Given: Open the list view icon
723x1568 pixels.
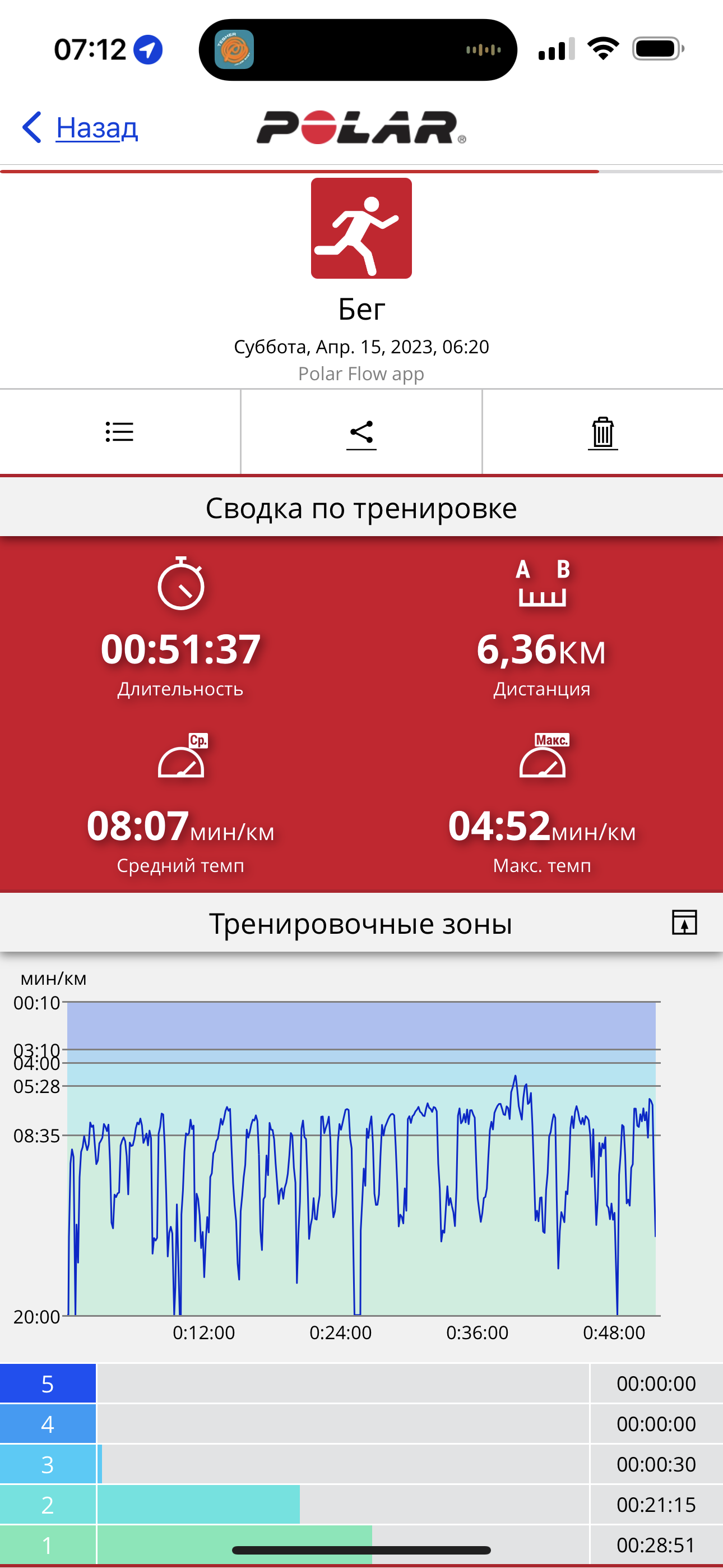Looking at the screenshot, I should [x=119, y=432].
